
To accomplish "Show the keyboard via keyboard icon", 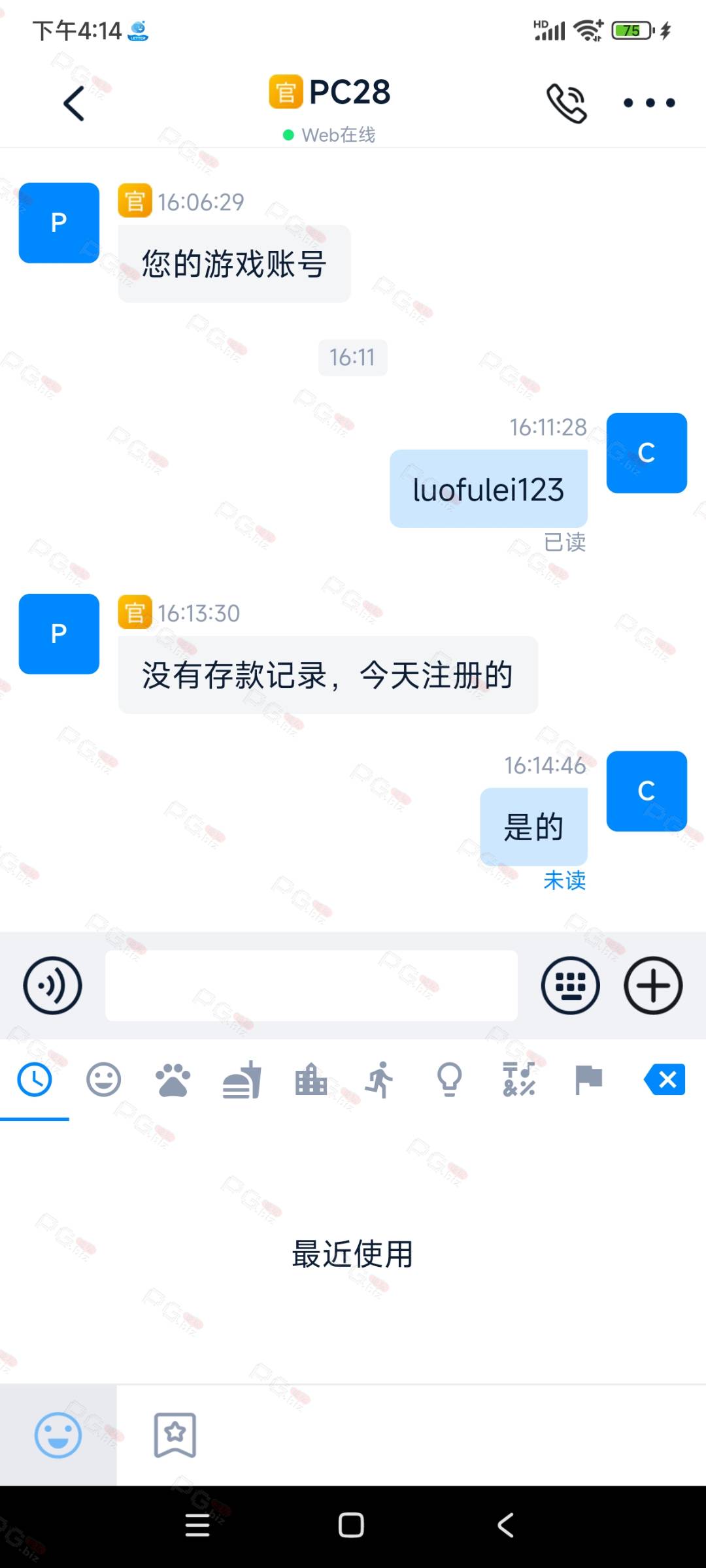I will pyautogui.click(x=570, y=985).
